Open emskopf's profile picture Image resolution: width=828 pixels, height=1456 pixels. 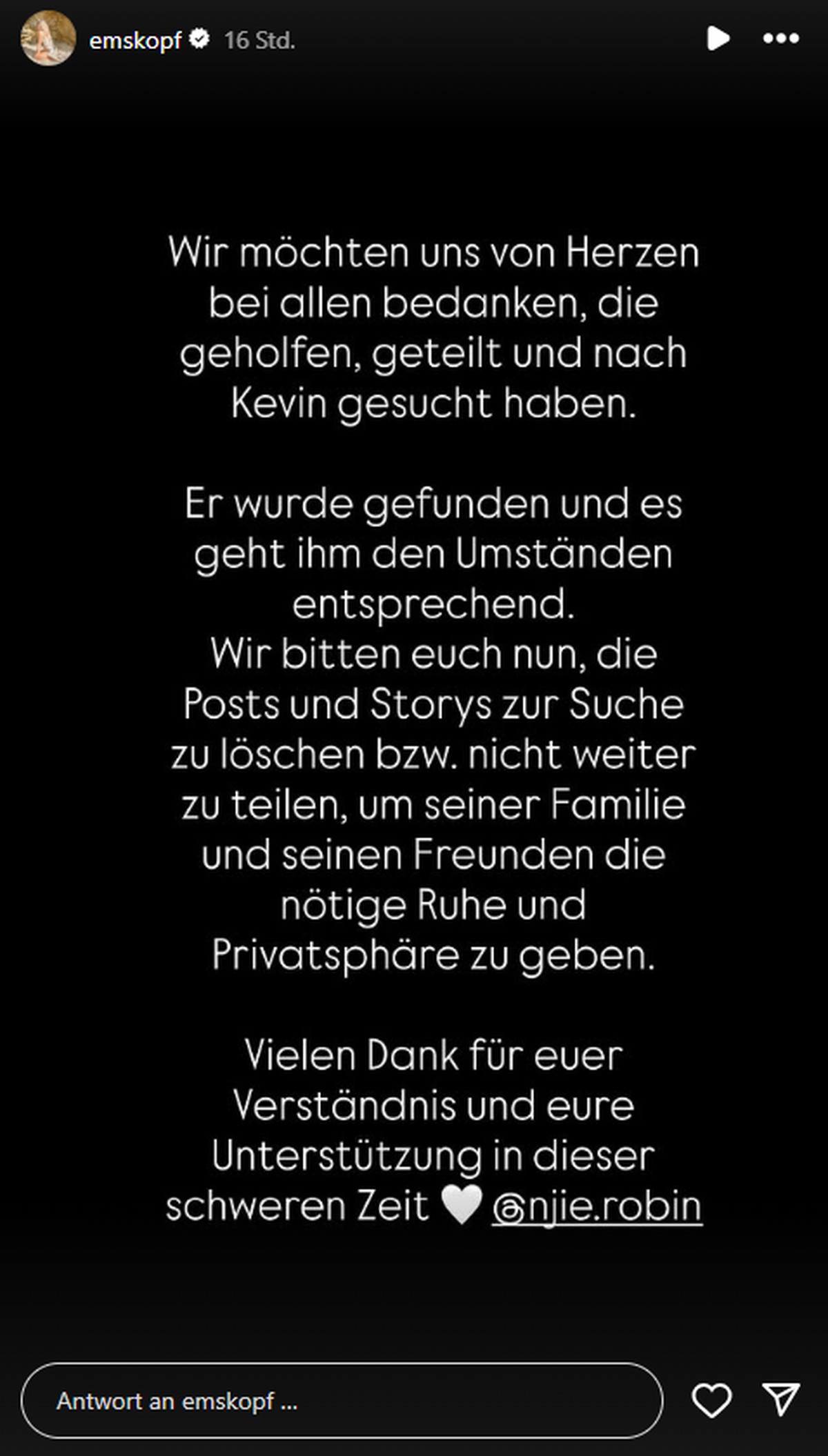click(x=48, y=39)
